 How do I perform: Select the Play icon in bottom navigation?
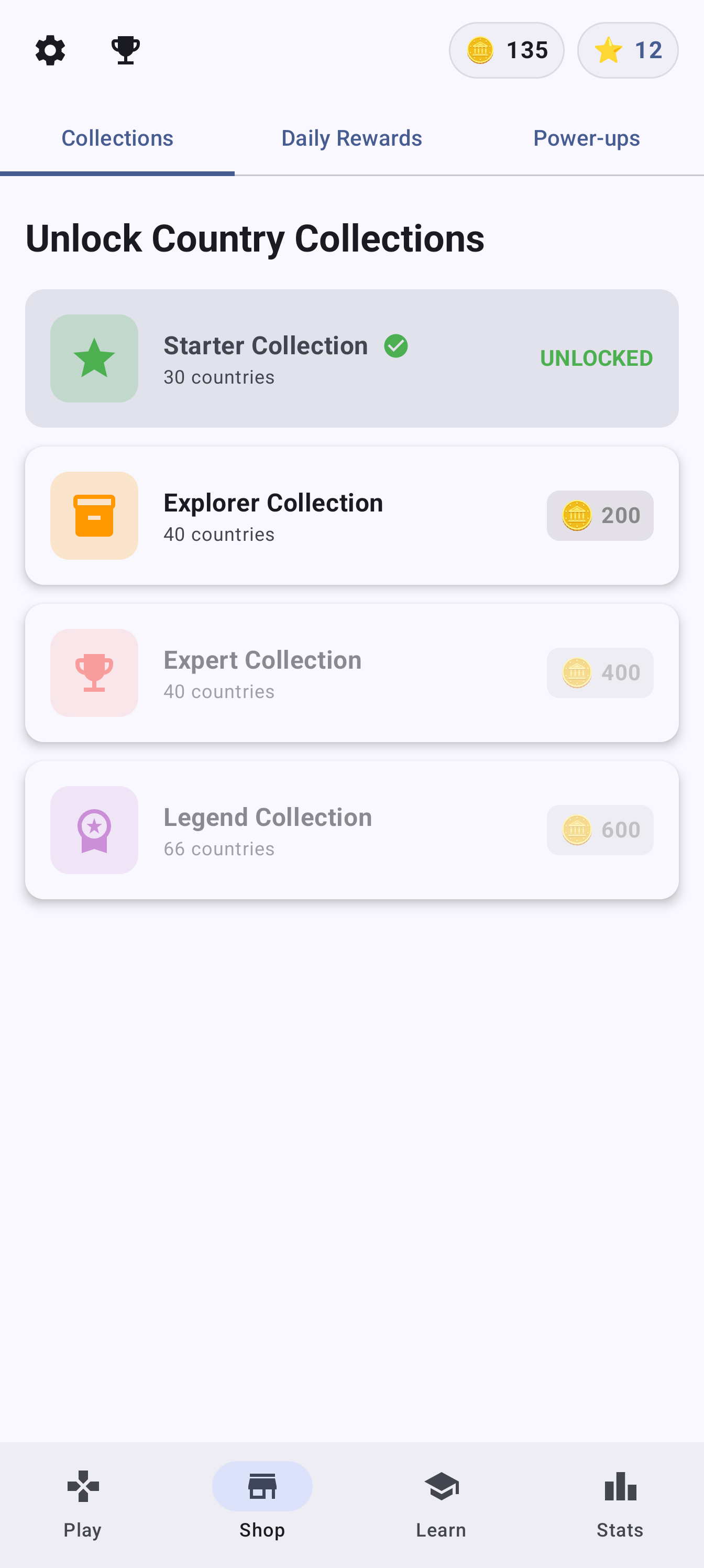[83, 1486]
